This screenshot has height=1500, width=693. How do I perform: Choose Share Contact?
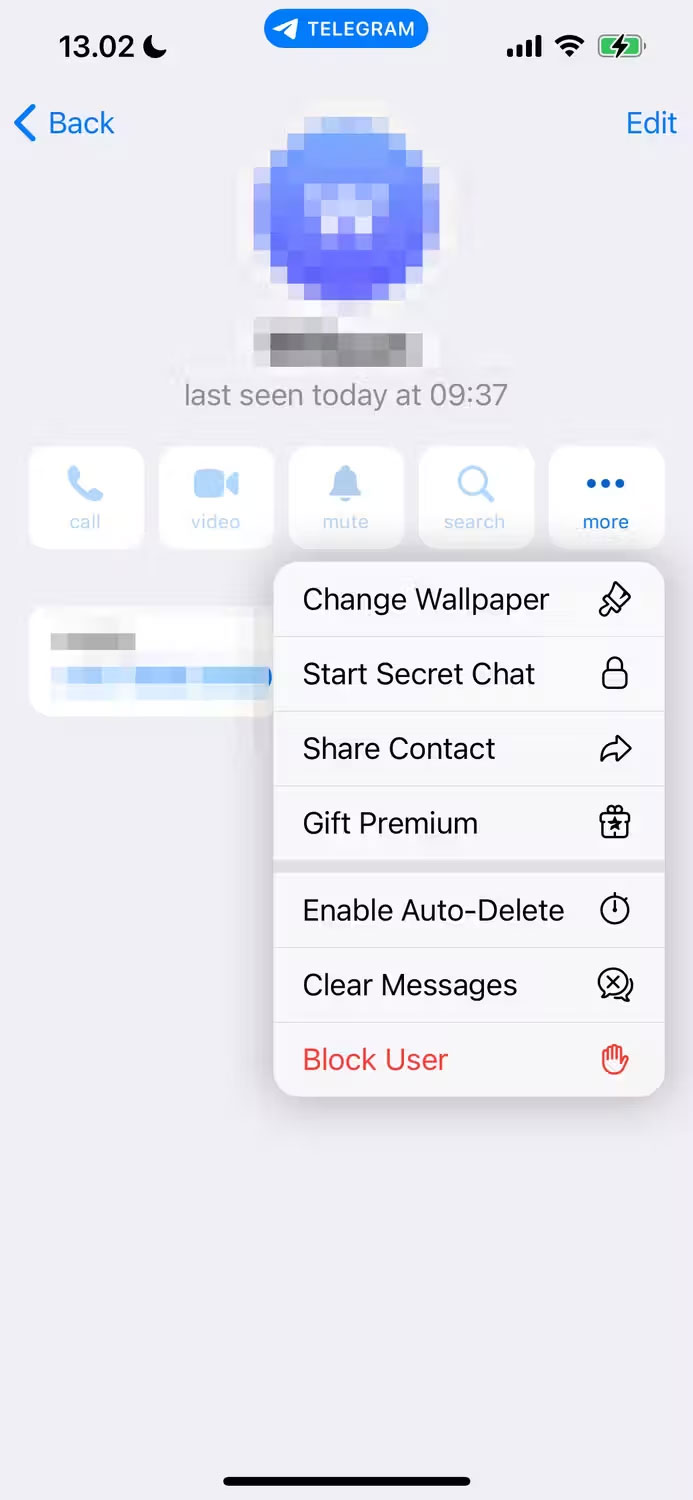pos(469,749)
